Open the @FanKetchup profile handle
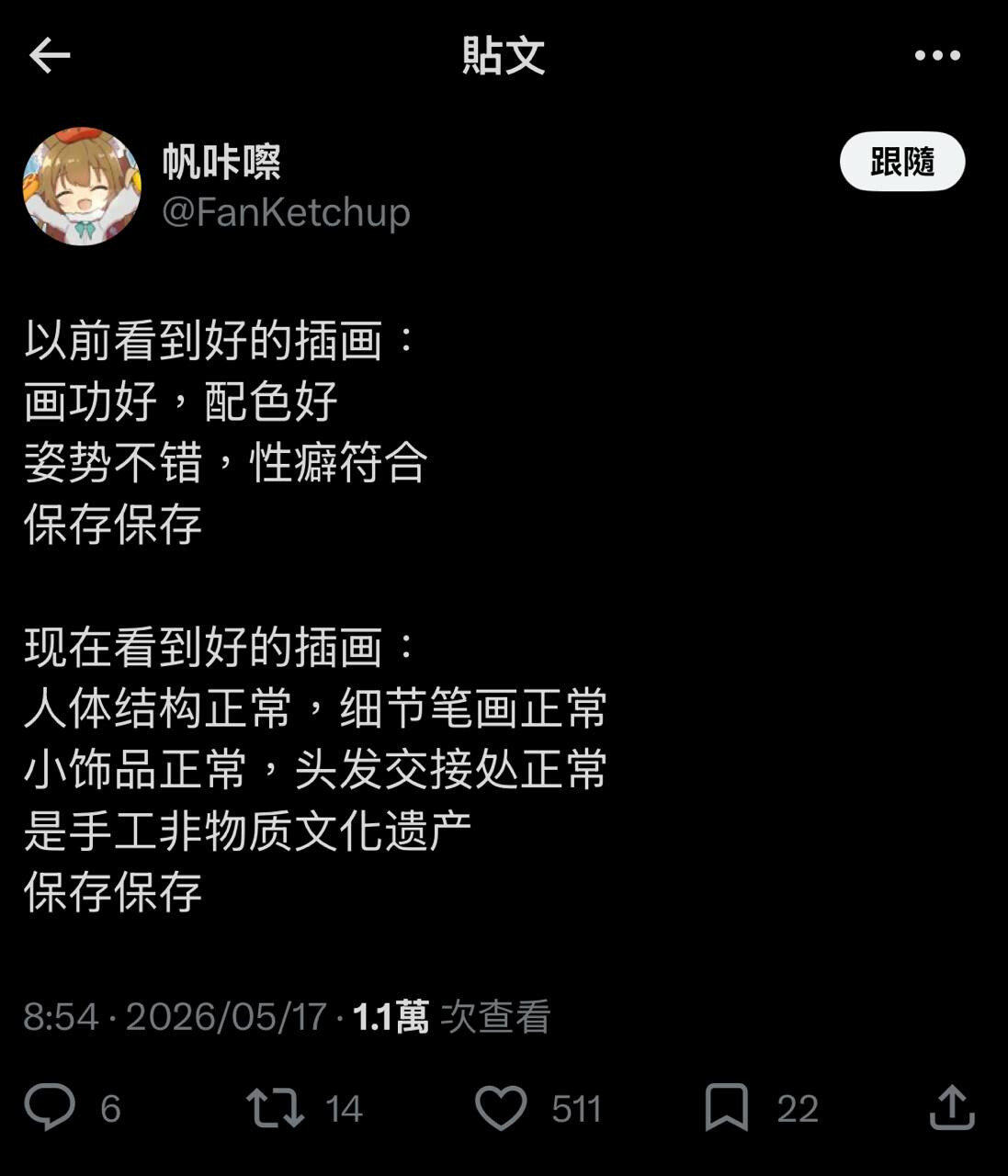Viewport: 1008px width, 1176px height. click(x=286, y=213)
